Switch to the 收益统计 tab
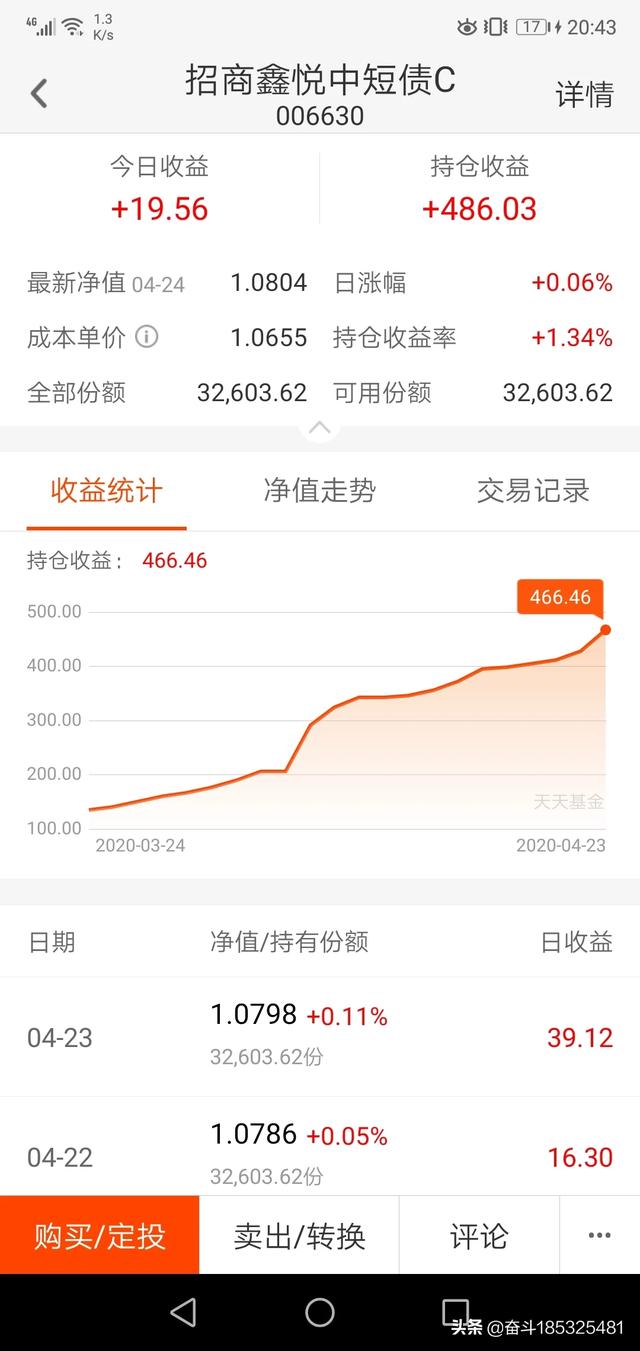This screenshot has height=1351, width=640. [x=106, y=491]
